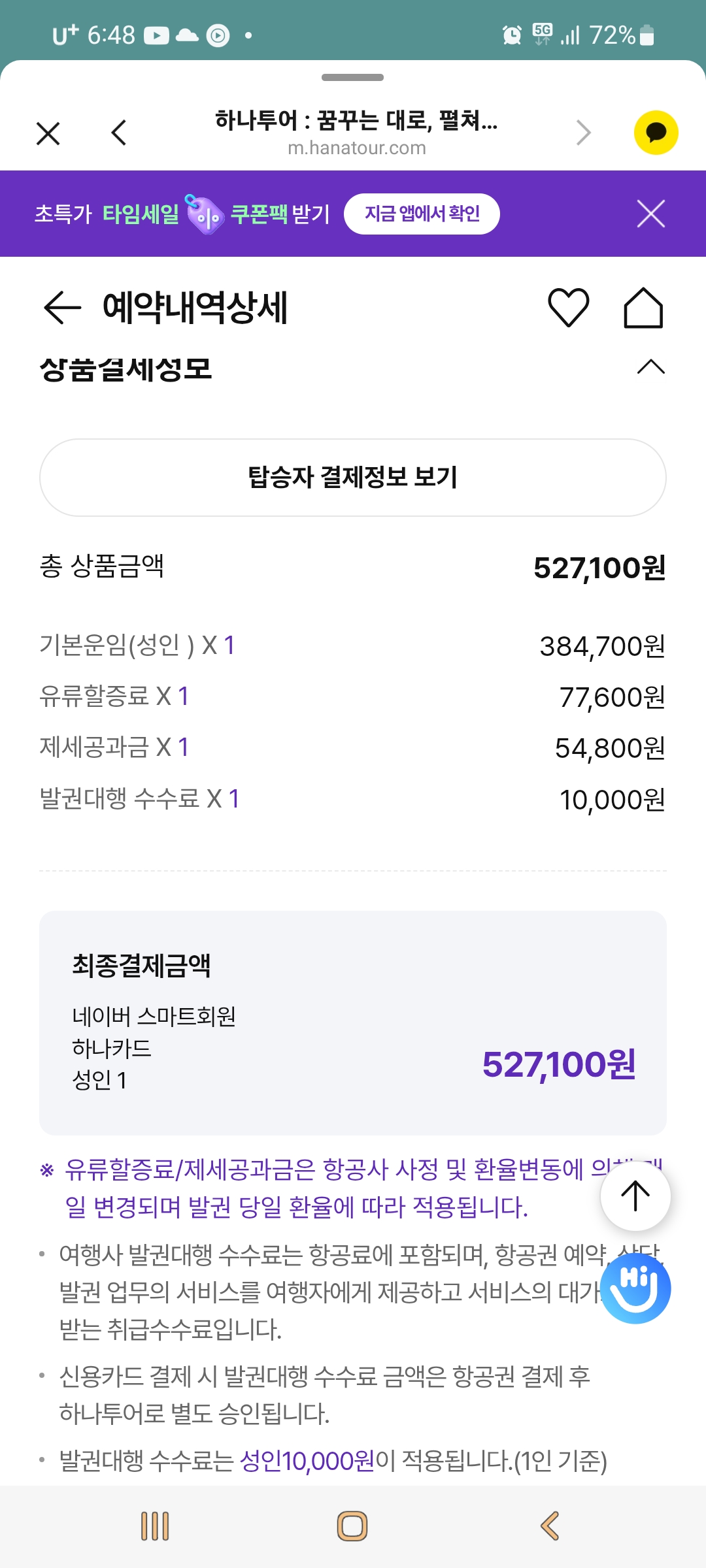Go back in the browser
The image size is (706, 1568).
coord(118,133)
